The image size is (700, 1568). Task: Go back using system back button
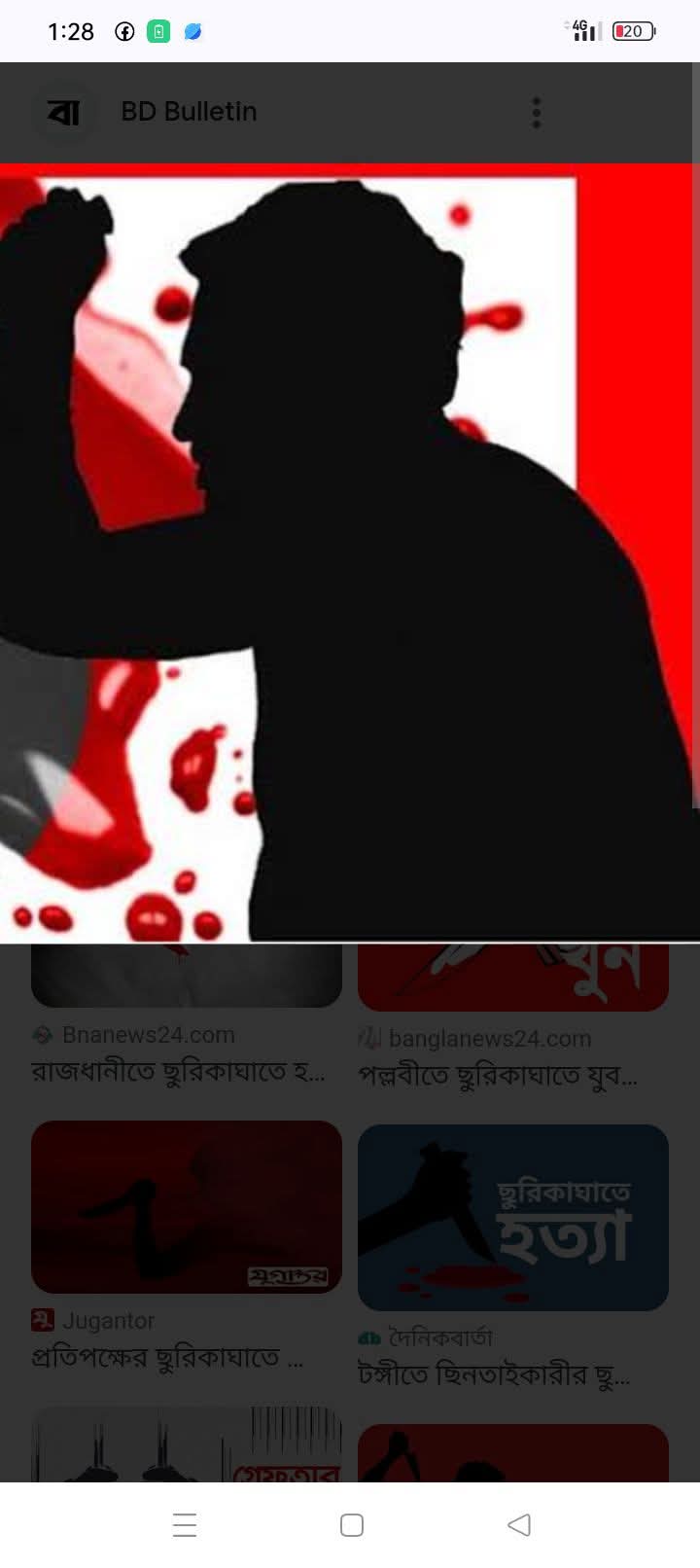(519, 1524)
